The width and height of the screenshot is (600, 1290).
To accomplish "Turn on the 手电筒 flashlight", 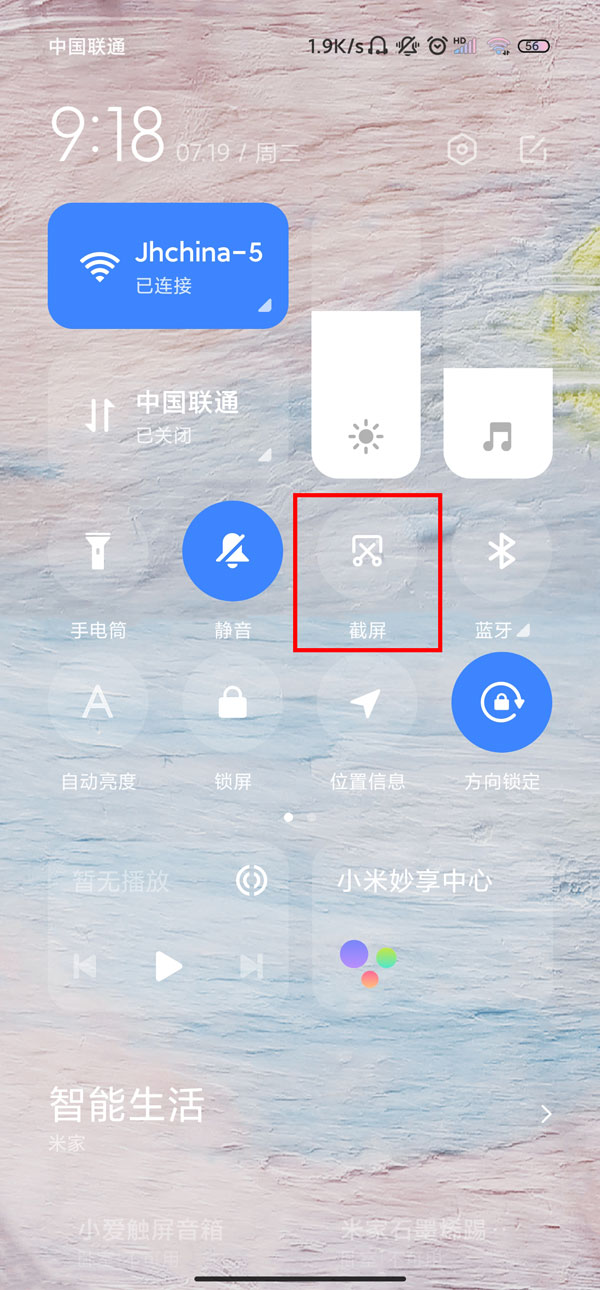I will coord(98,552).
